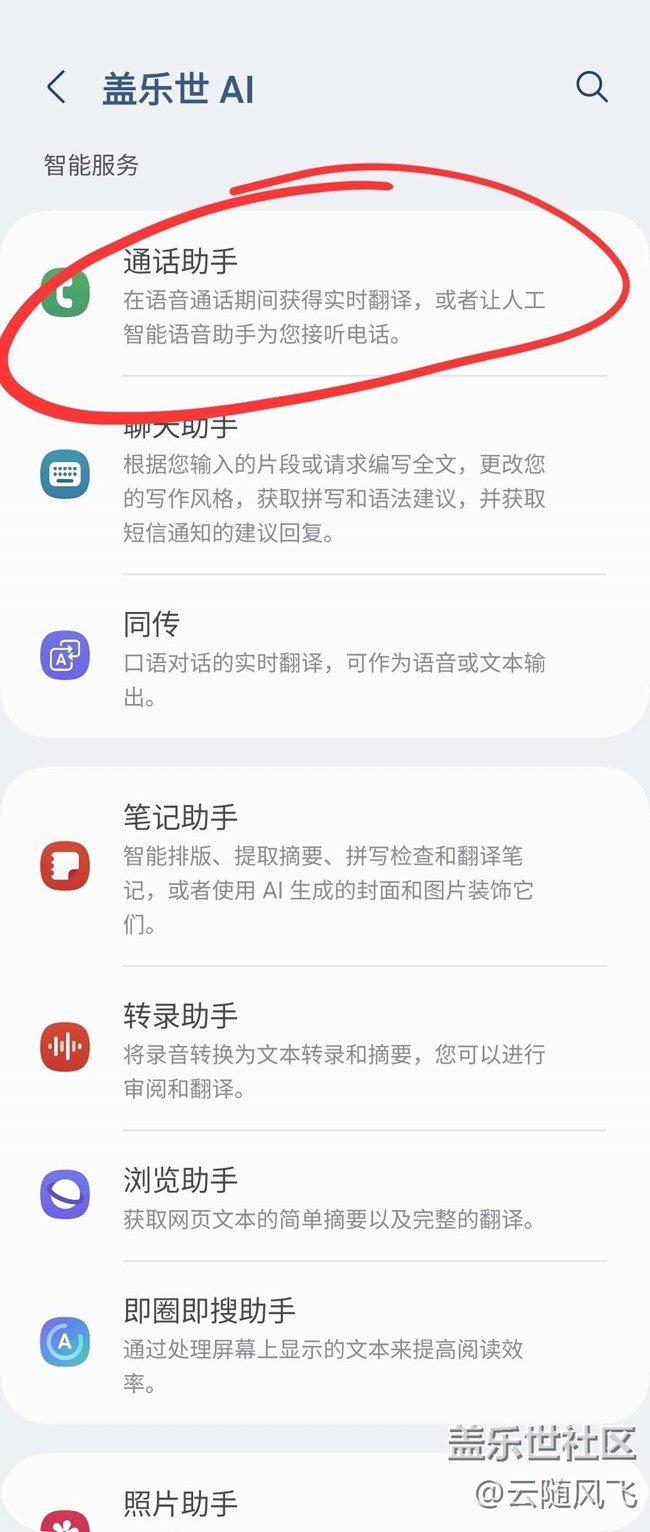Open 笔记助手 settings
This screenshot has height=1532, width=650.
(x=330, y=868)
